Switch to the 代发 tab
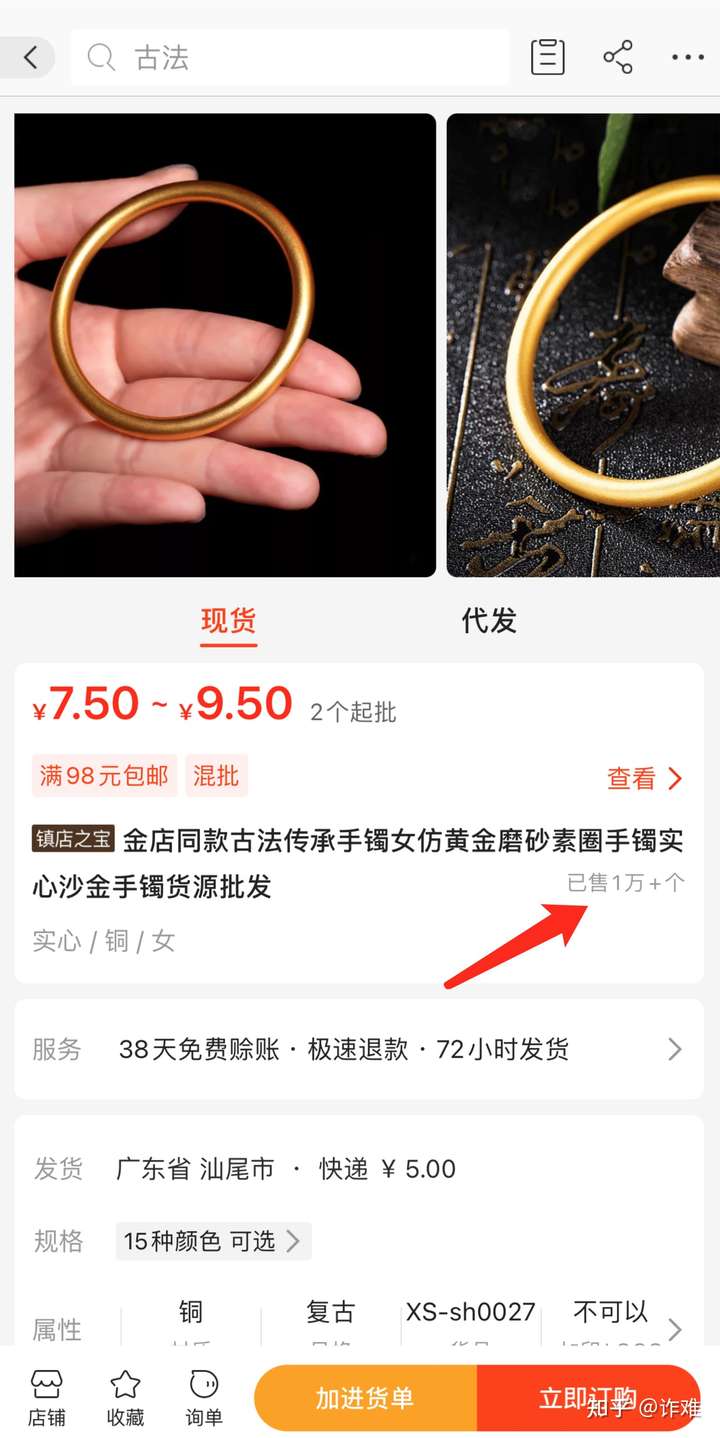Viewport: 720px width, 1438px height. pos(489,621)
